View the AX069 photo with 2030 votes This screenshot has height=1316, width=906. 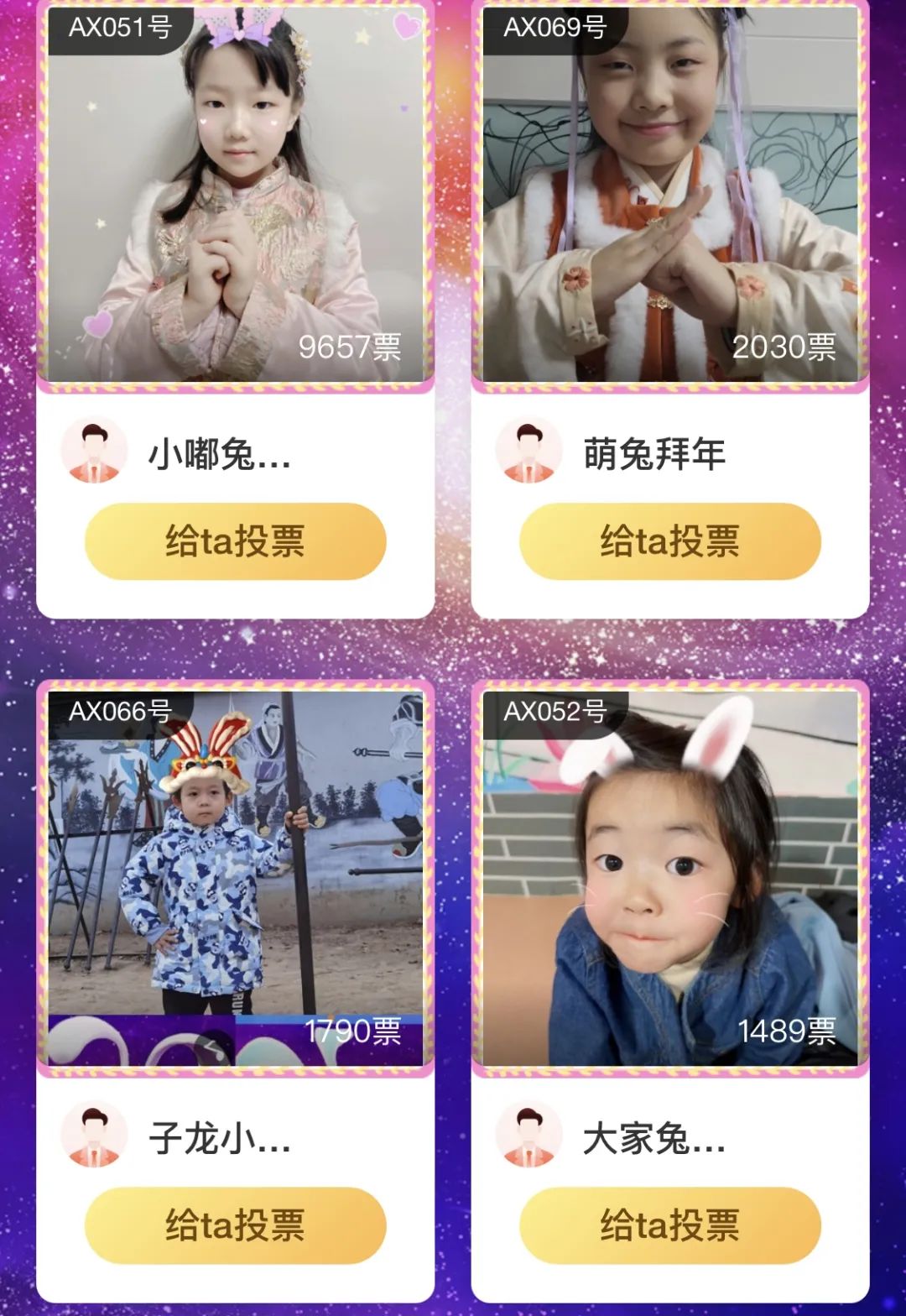click(669, 197)
